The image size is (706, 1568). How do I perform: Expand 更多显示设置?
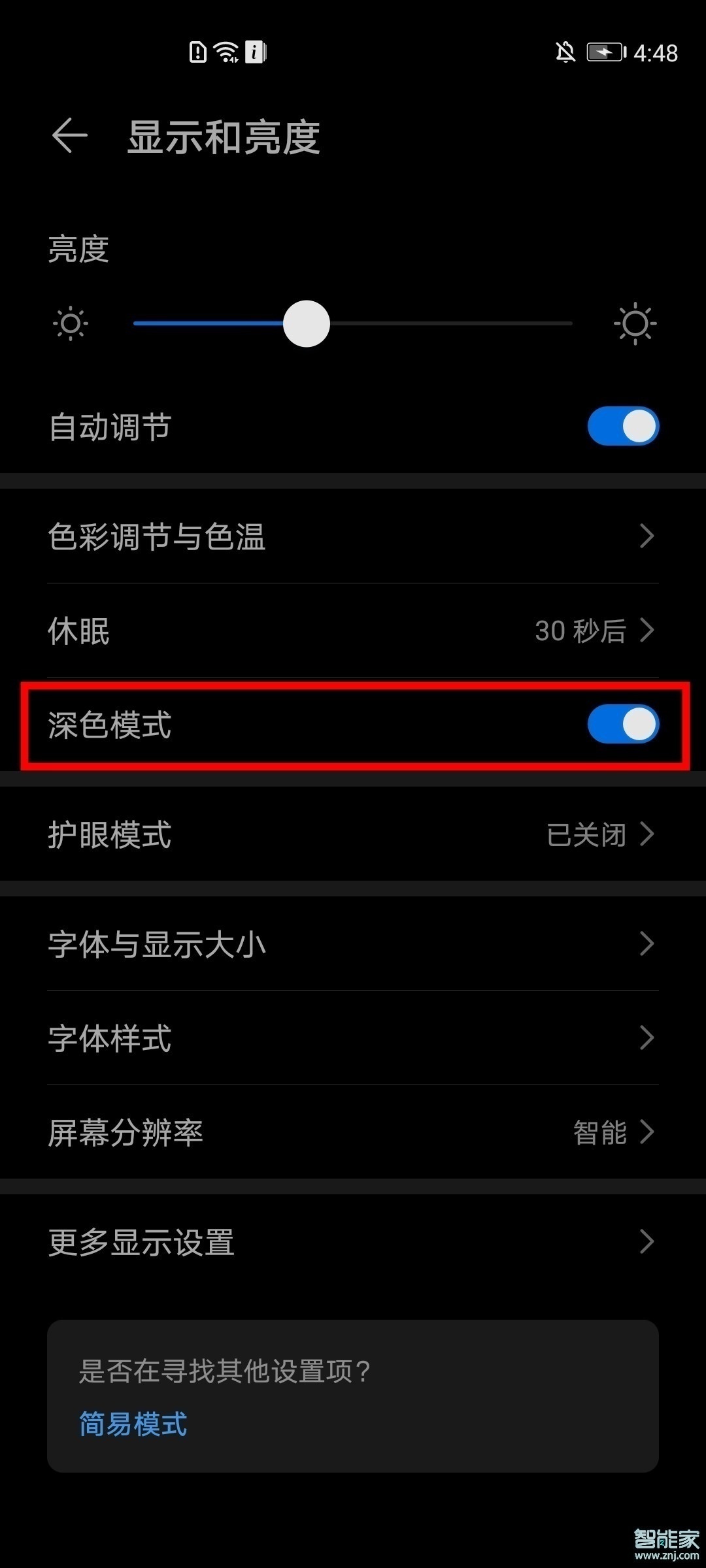353,1242
